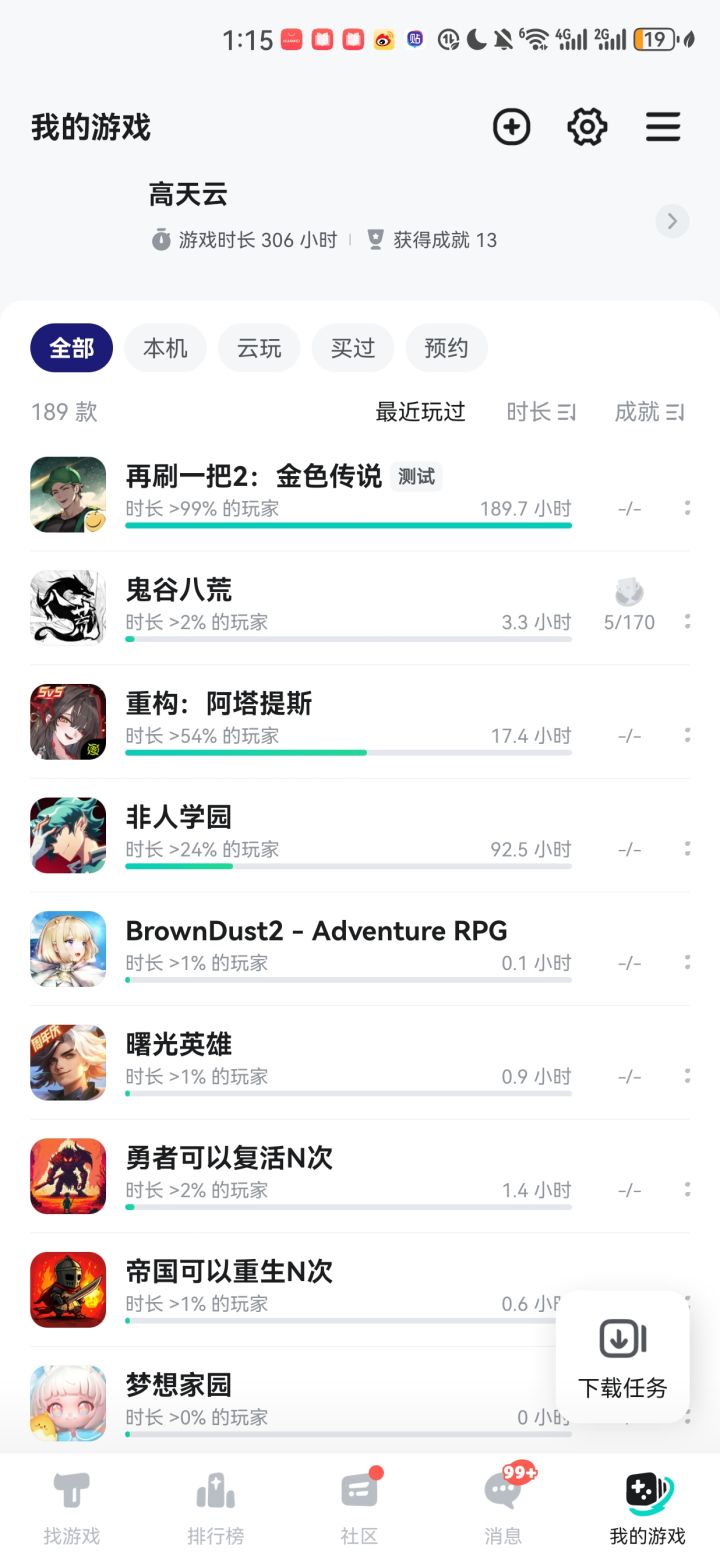This screenshot has height=1559, width=720.
Task: Tap the add game plus icon
Action: (511, 127)
